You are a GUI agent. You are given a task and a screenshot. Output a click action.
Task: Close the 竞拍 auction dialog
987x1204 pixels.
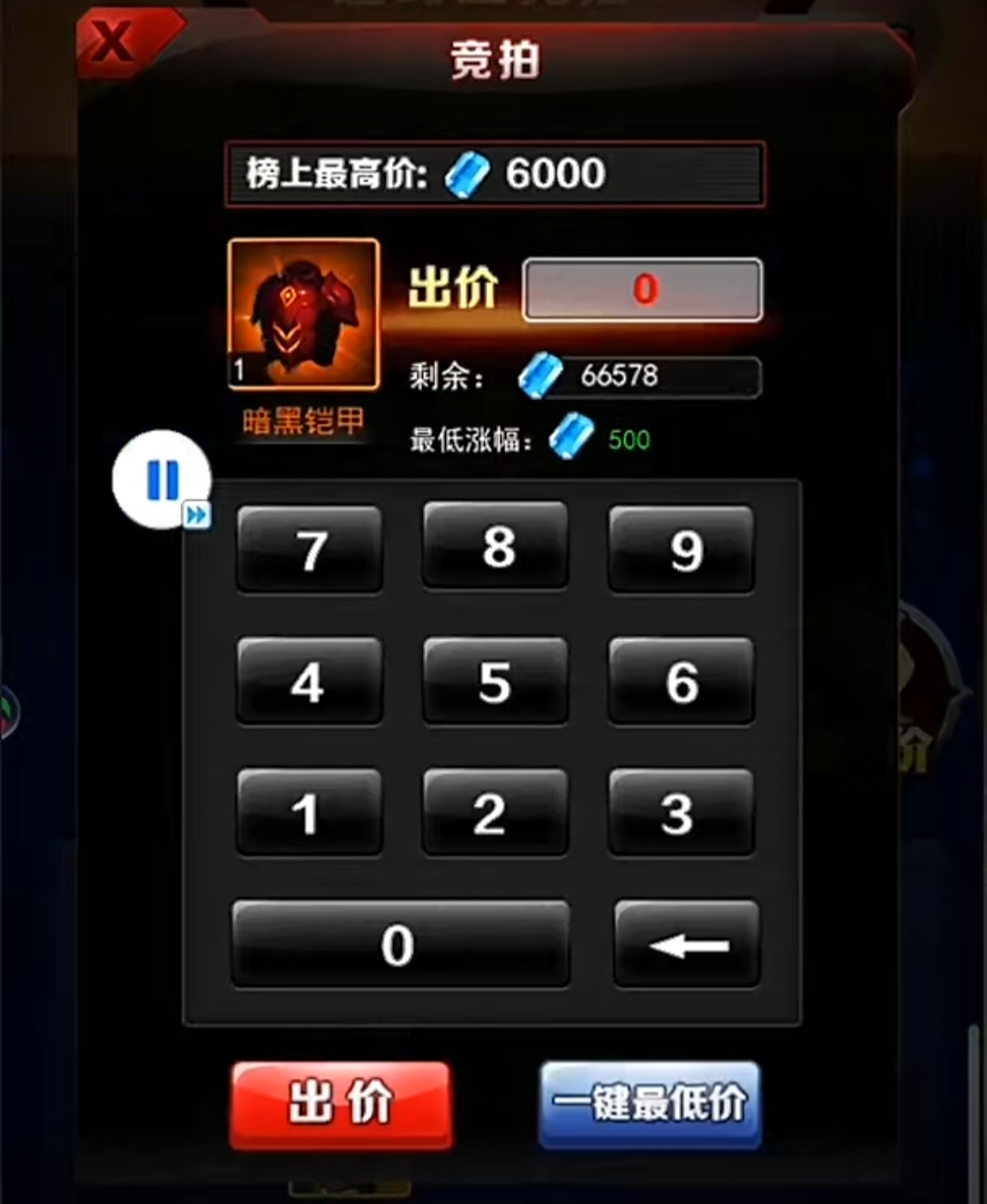coord(113,42)
